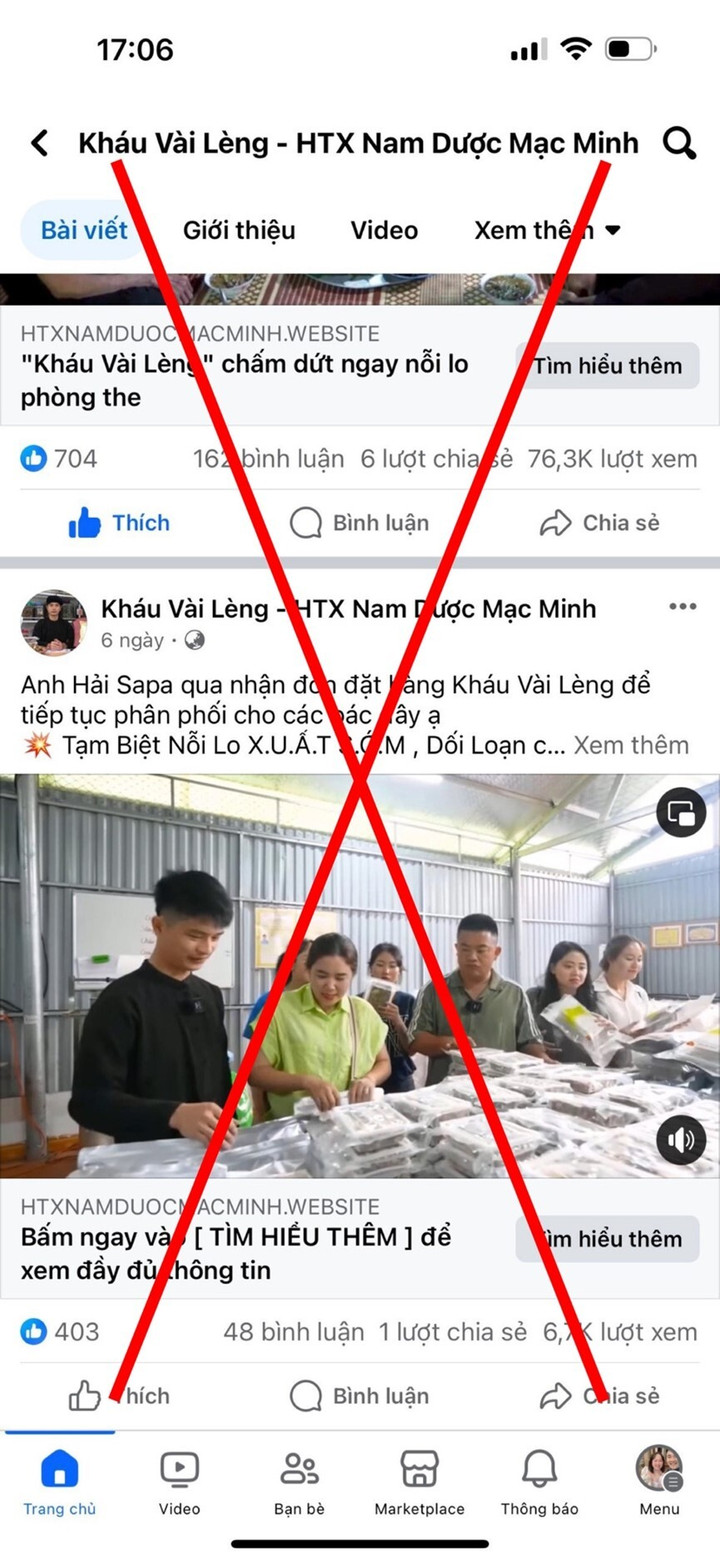Tap the battery indicator in status bar

click(630, 47)
